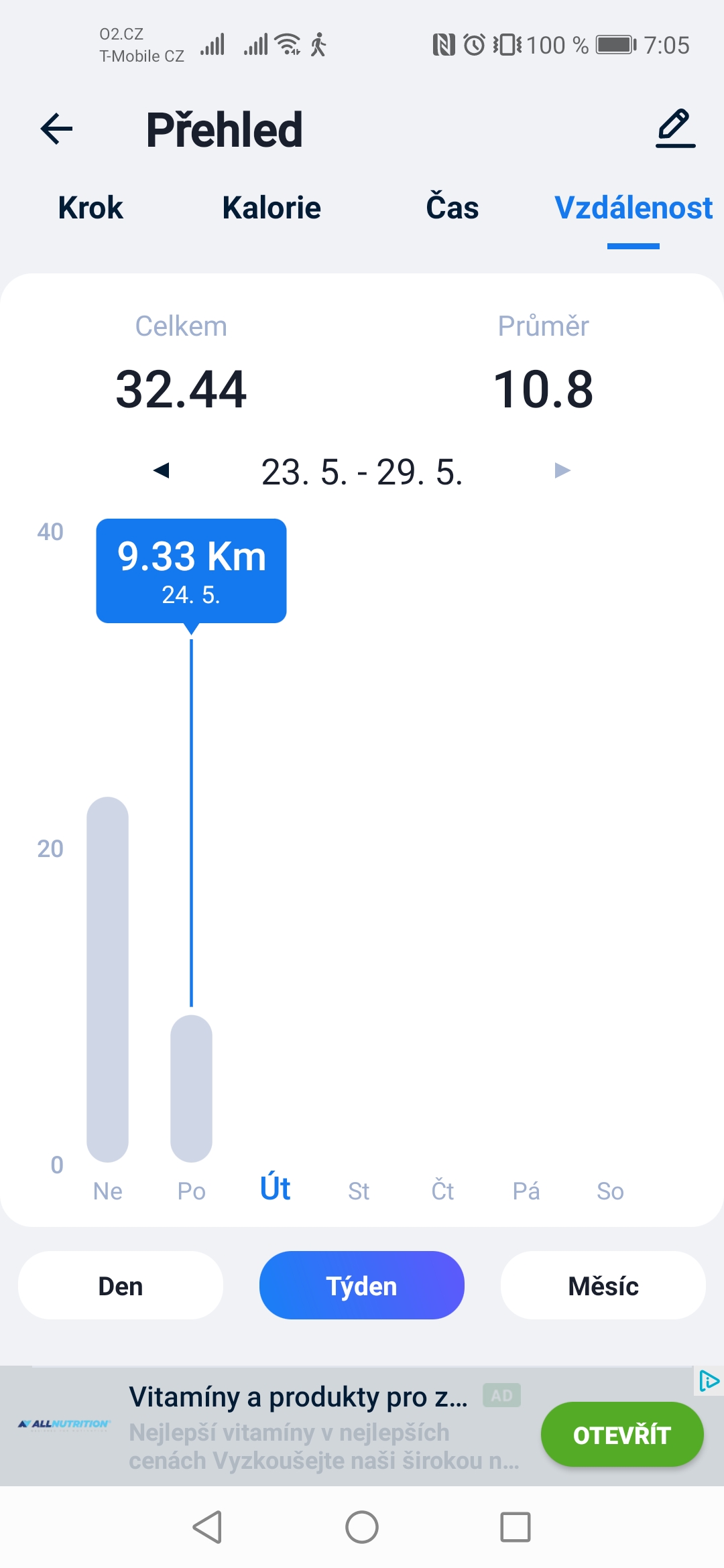Viewport: 724px width, 1568px height.
Task: Switch to the Krok tab
Action: click(90, 208)
